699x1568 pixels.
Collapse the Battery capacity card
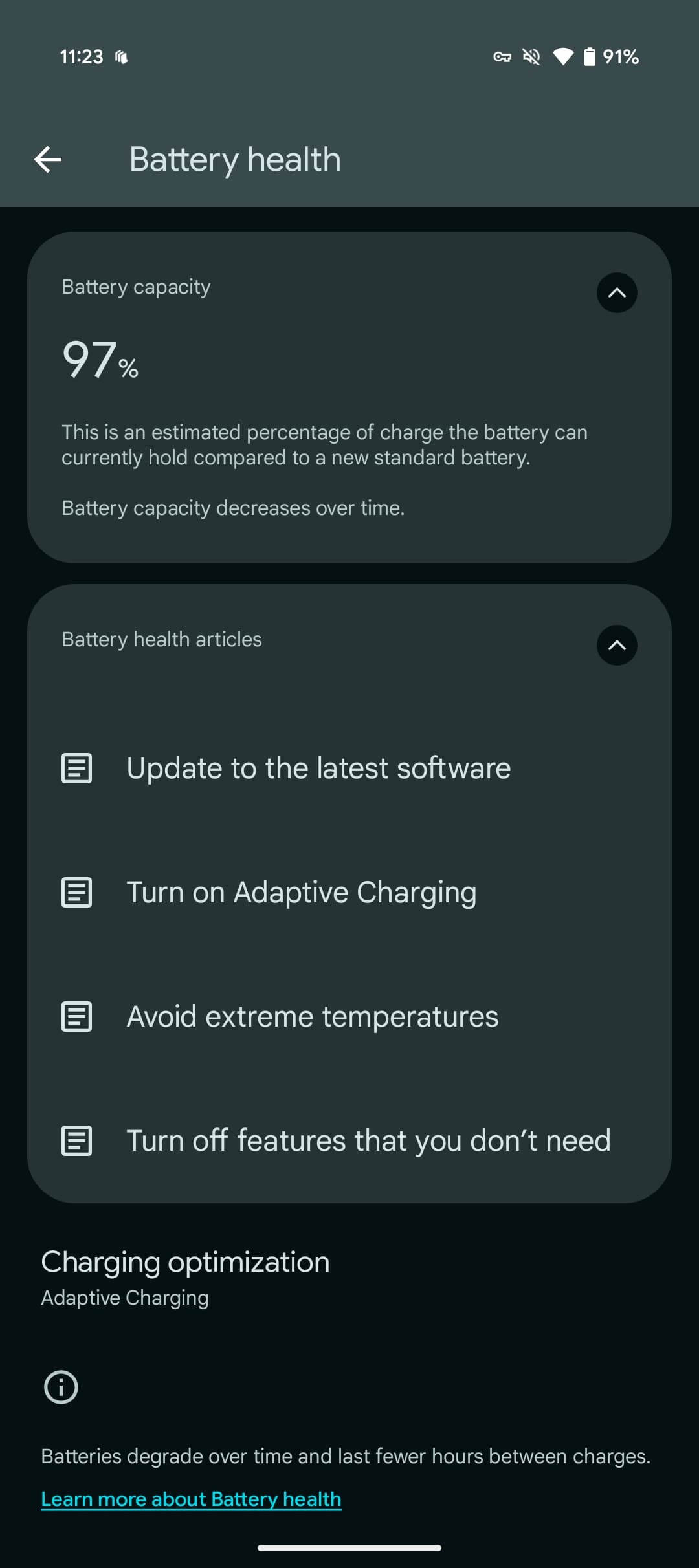tap(616, 293)
